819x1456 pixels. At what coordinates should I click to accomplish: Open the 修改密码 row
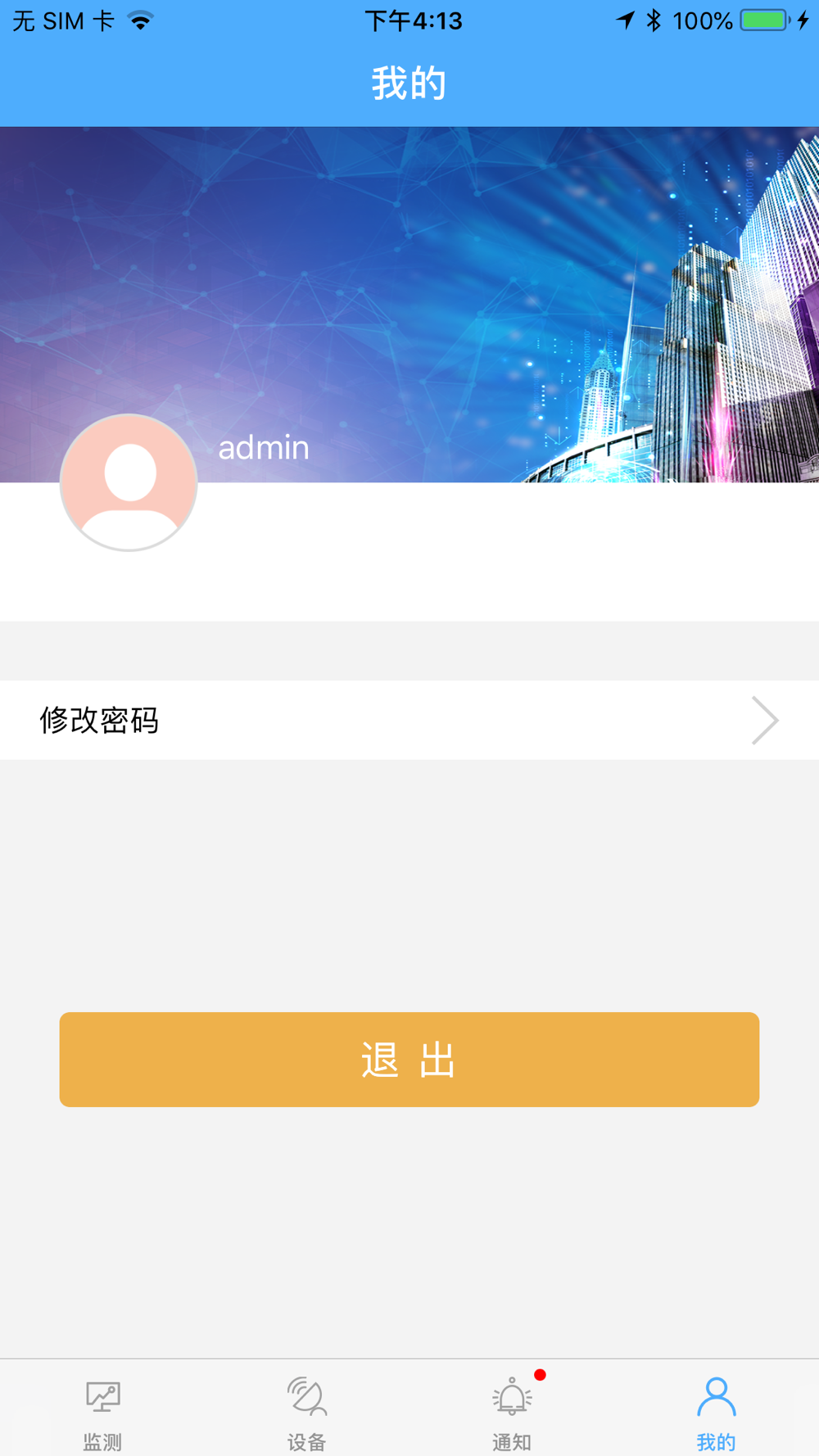point(409,720)
